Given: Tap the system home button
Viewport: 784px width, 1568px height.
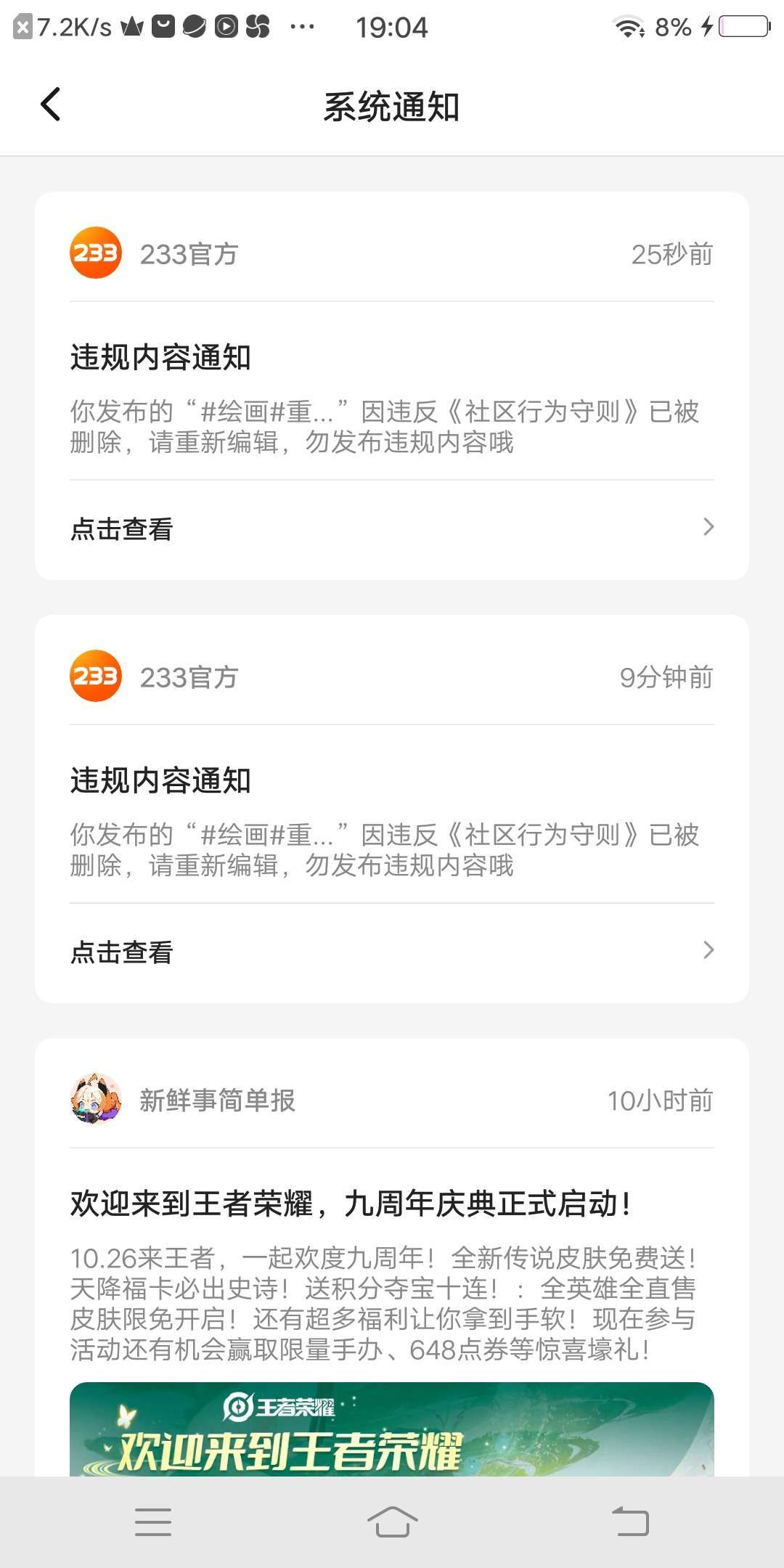Looking at the screenshot, I should [392, 1521].
